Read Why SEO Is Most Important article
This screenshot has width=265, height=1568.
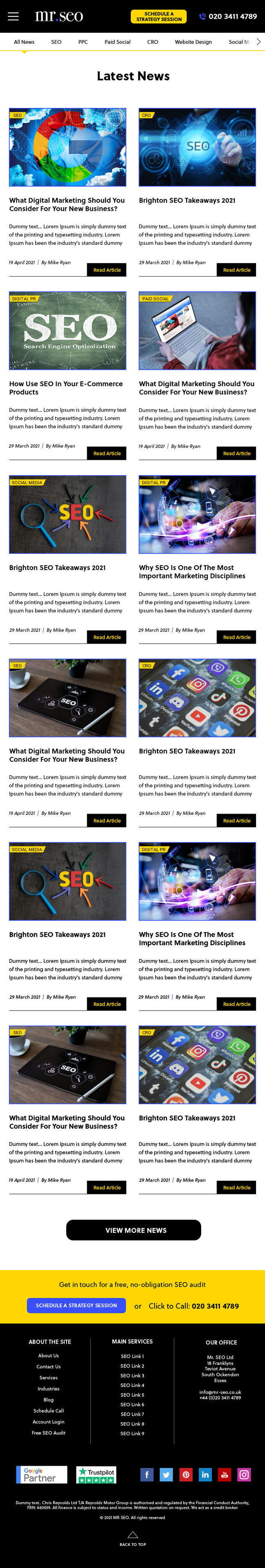[x=236, y=637]
